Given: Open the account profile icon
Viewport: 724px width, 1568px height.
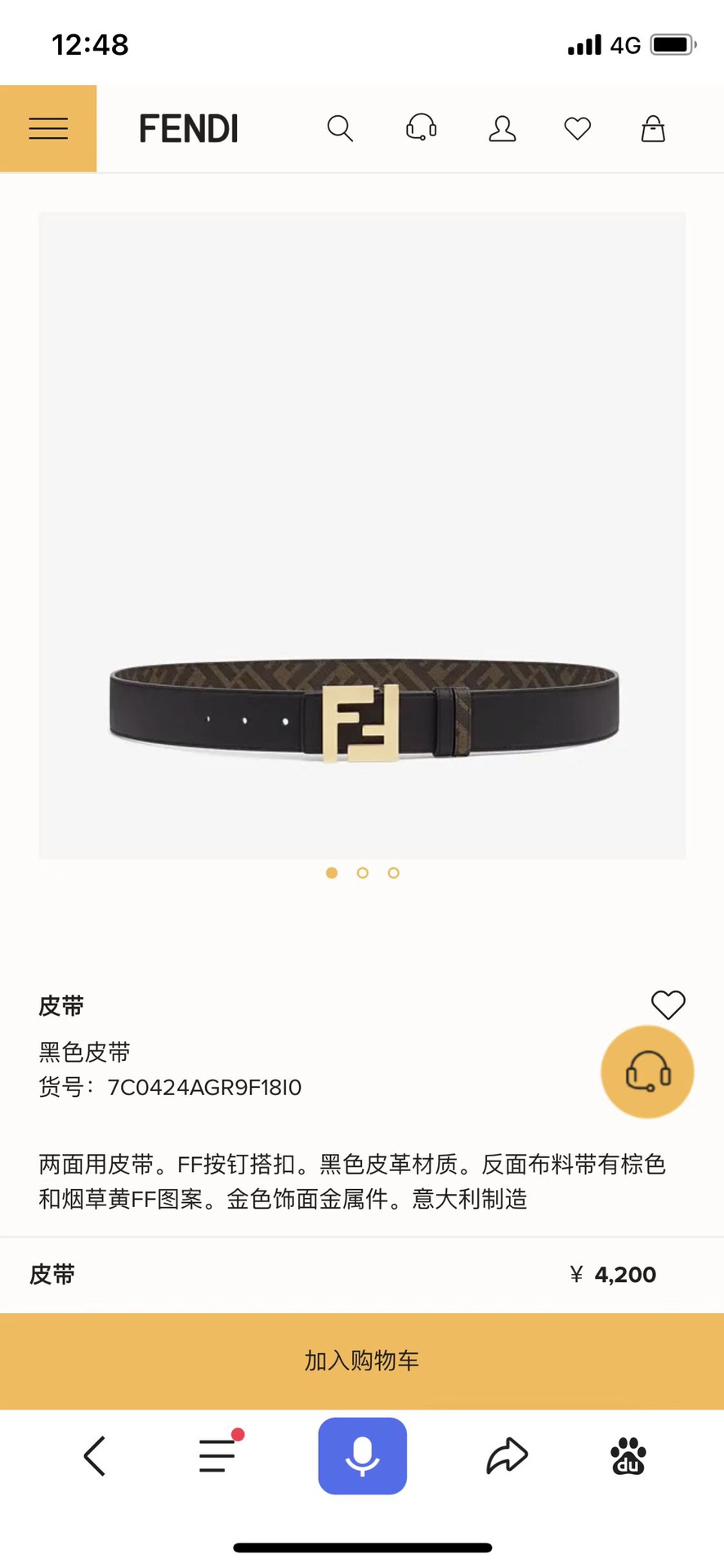Looking at the screenshot, I should point(502,128).
